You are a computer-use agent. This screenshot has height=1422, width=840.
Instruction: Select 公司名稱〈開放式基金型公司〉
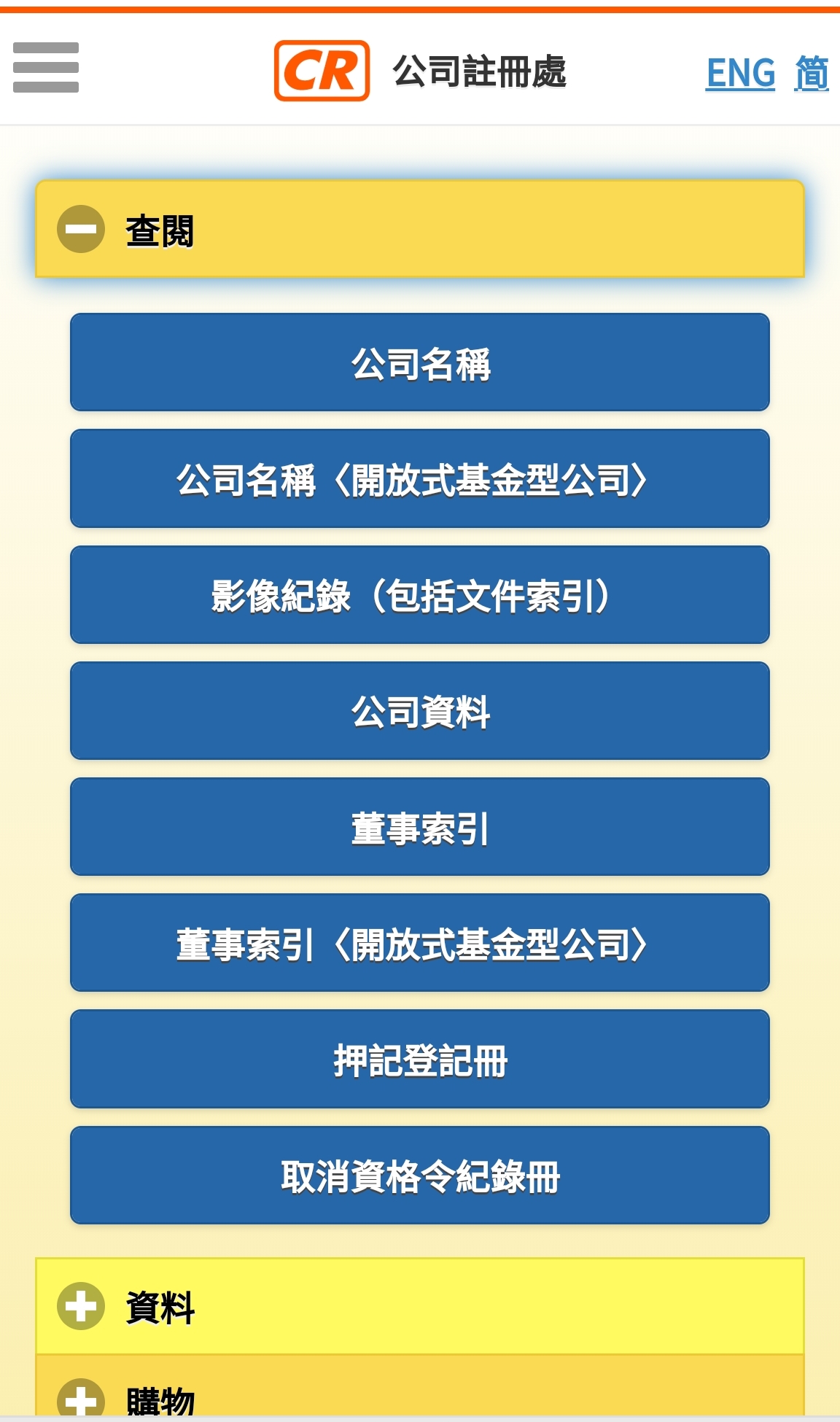tap(420, 478)
